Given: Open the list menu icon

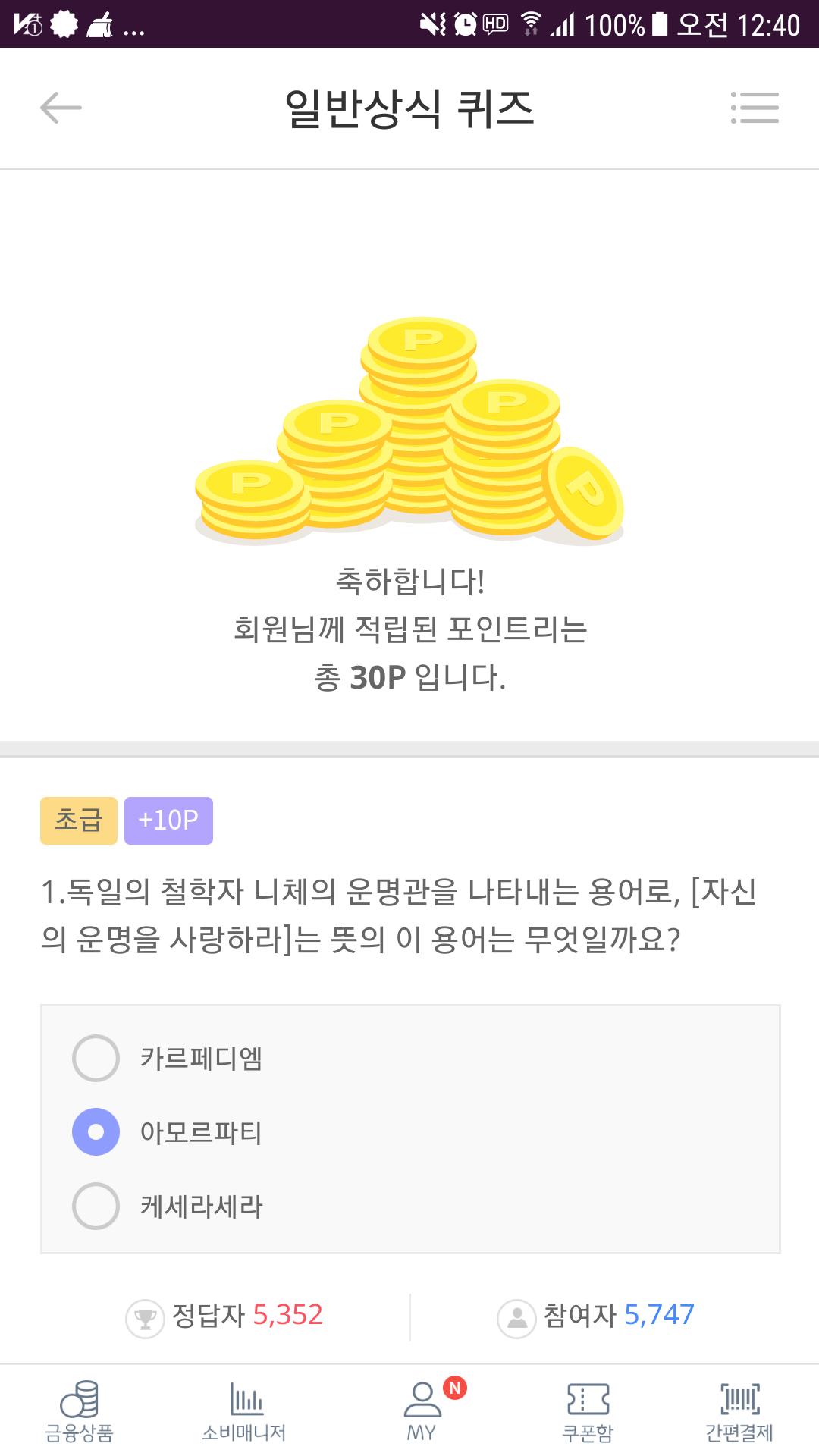Looking at the screenshot, I should point(755,108).
